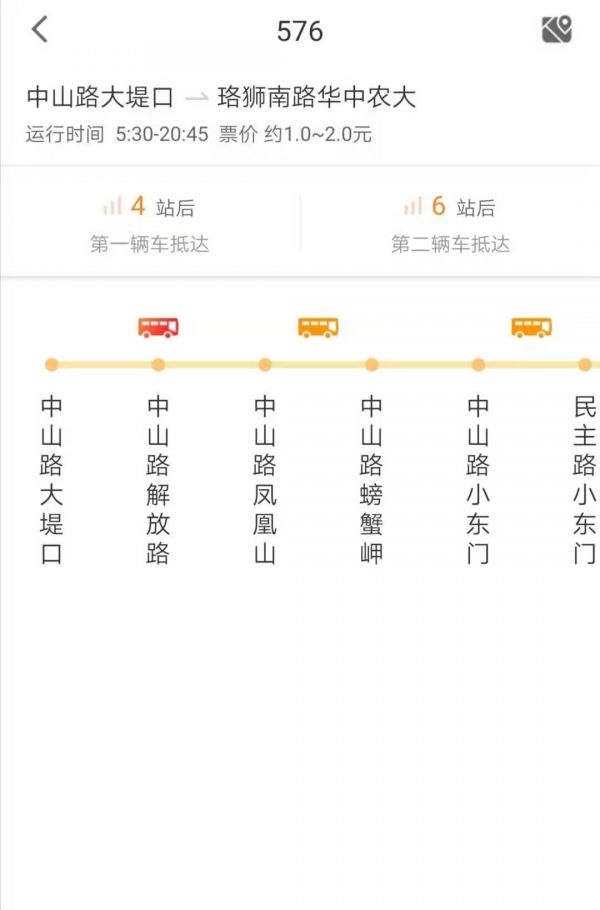Select the 中山路小东门 stop
Screen dimensions: 600x910
pyautogui.click(x=478, y=478)
